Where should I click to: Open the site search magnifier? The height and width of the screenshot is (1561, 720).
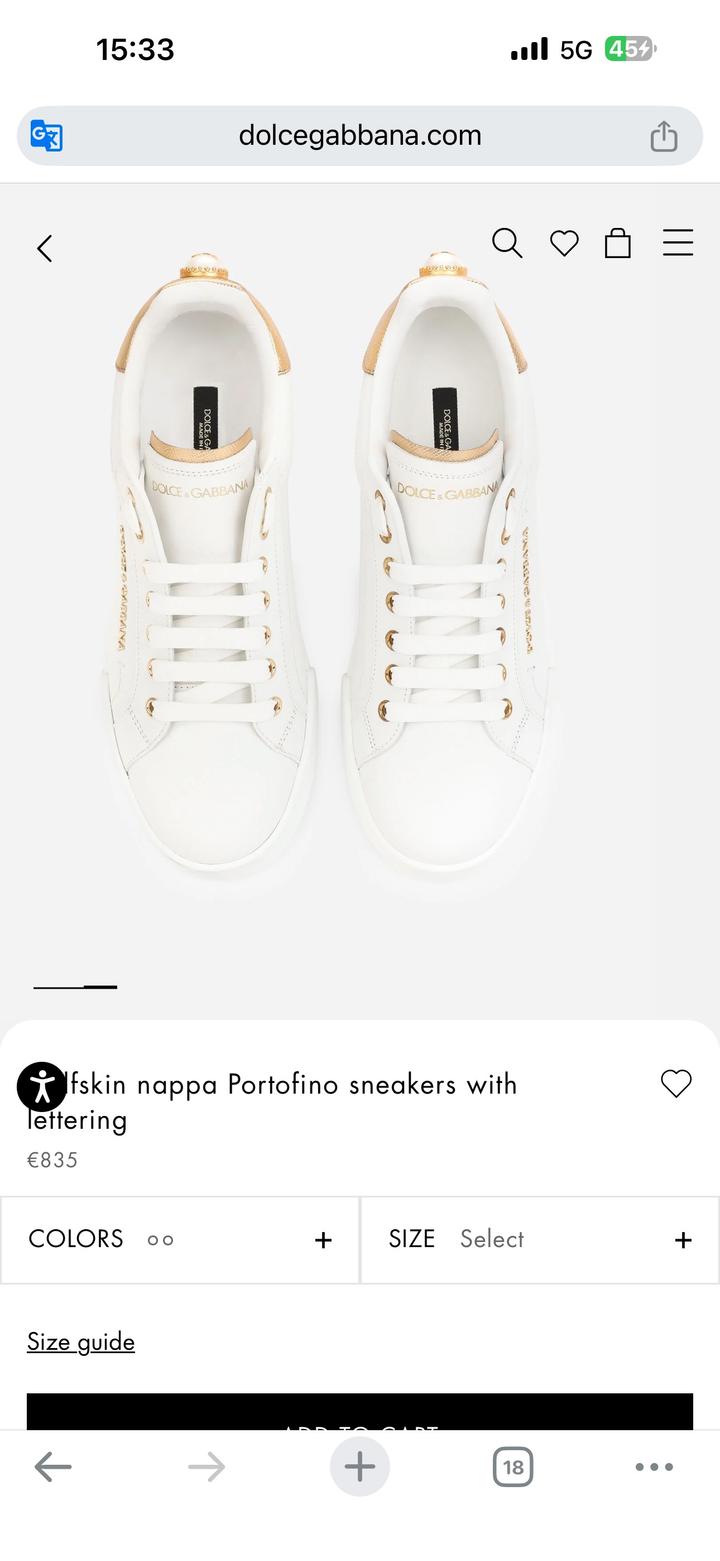(507, 243)
